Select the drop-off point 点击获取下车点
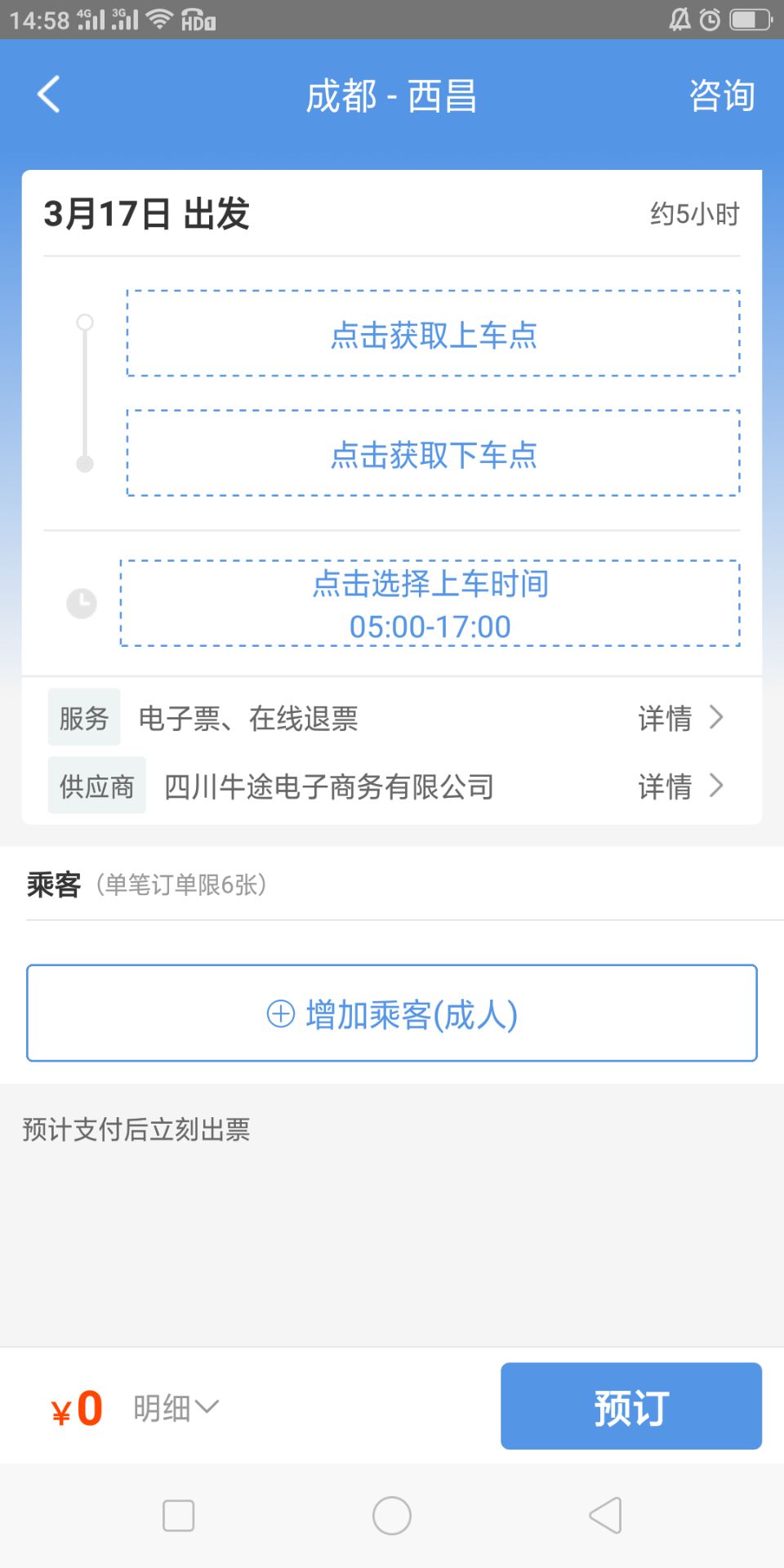 [433, 453]
